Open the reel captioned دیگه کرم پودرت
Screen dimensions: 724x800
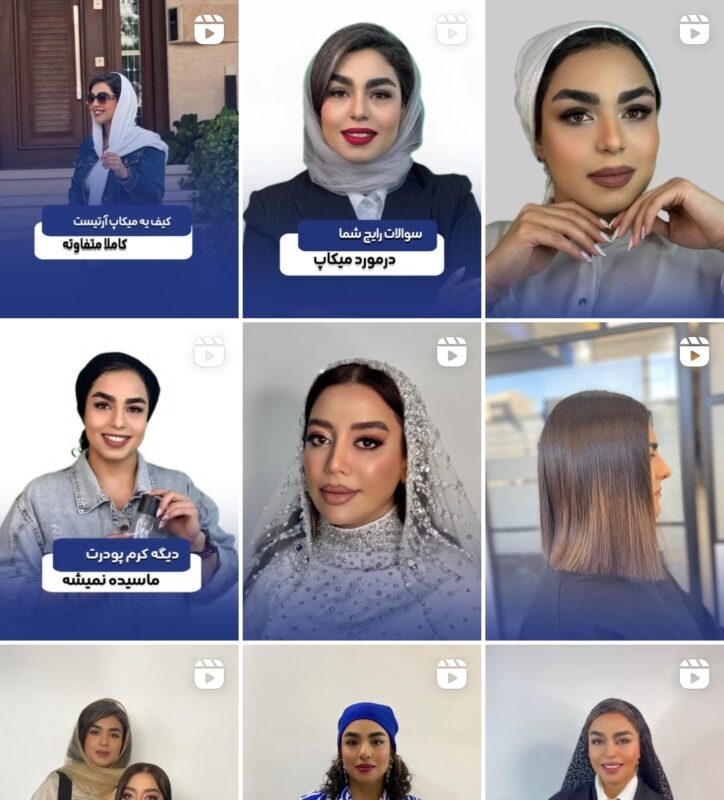(119, 480)
